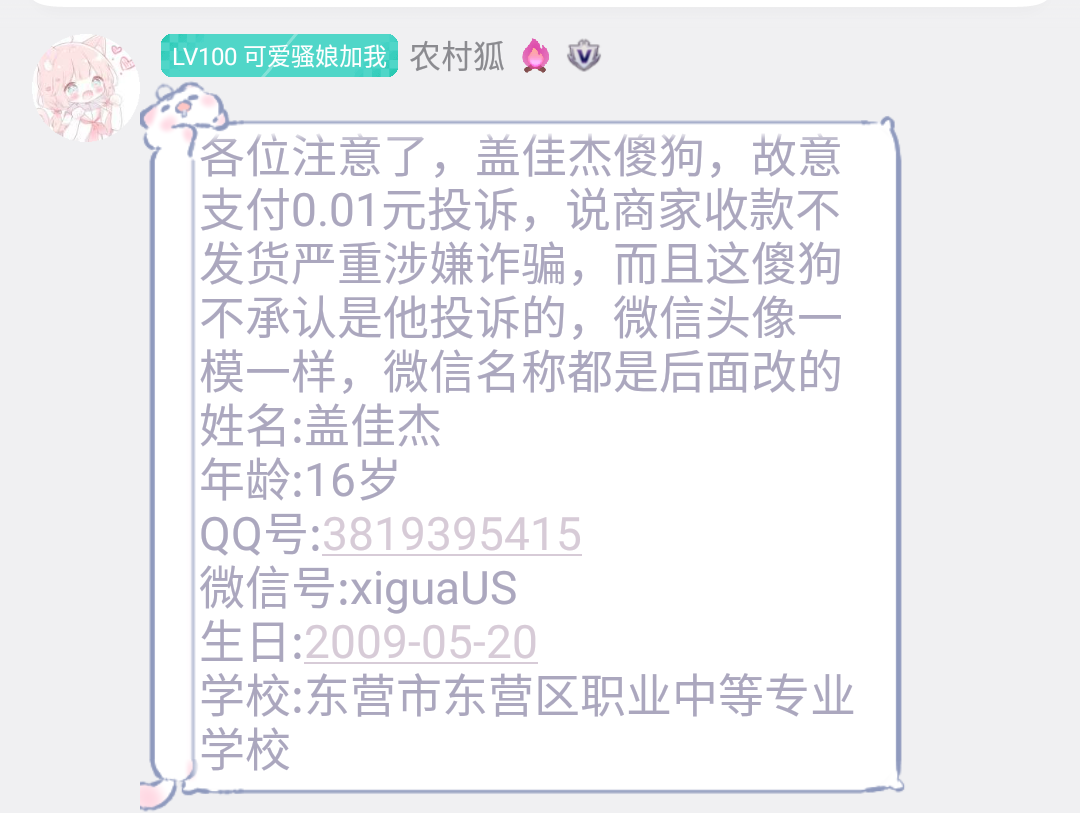The height and width of the screenshot is (813, 1080).
Task: Open the sender's pink anime avatar
Action: 86,89
